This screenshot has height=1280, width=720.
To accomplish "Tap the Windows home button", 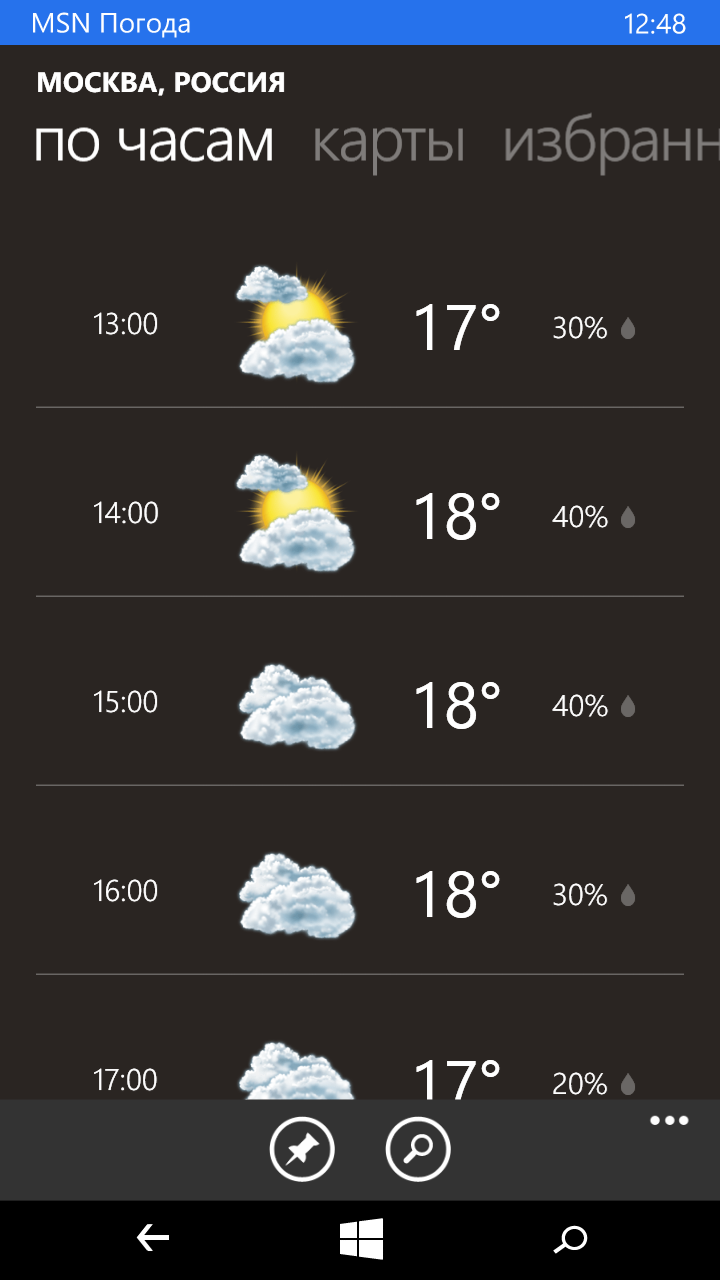I will (x=361, y=1240).
